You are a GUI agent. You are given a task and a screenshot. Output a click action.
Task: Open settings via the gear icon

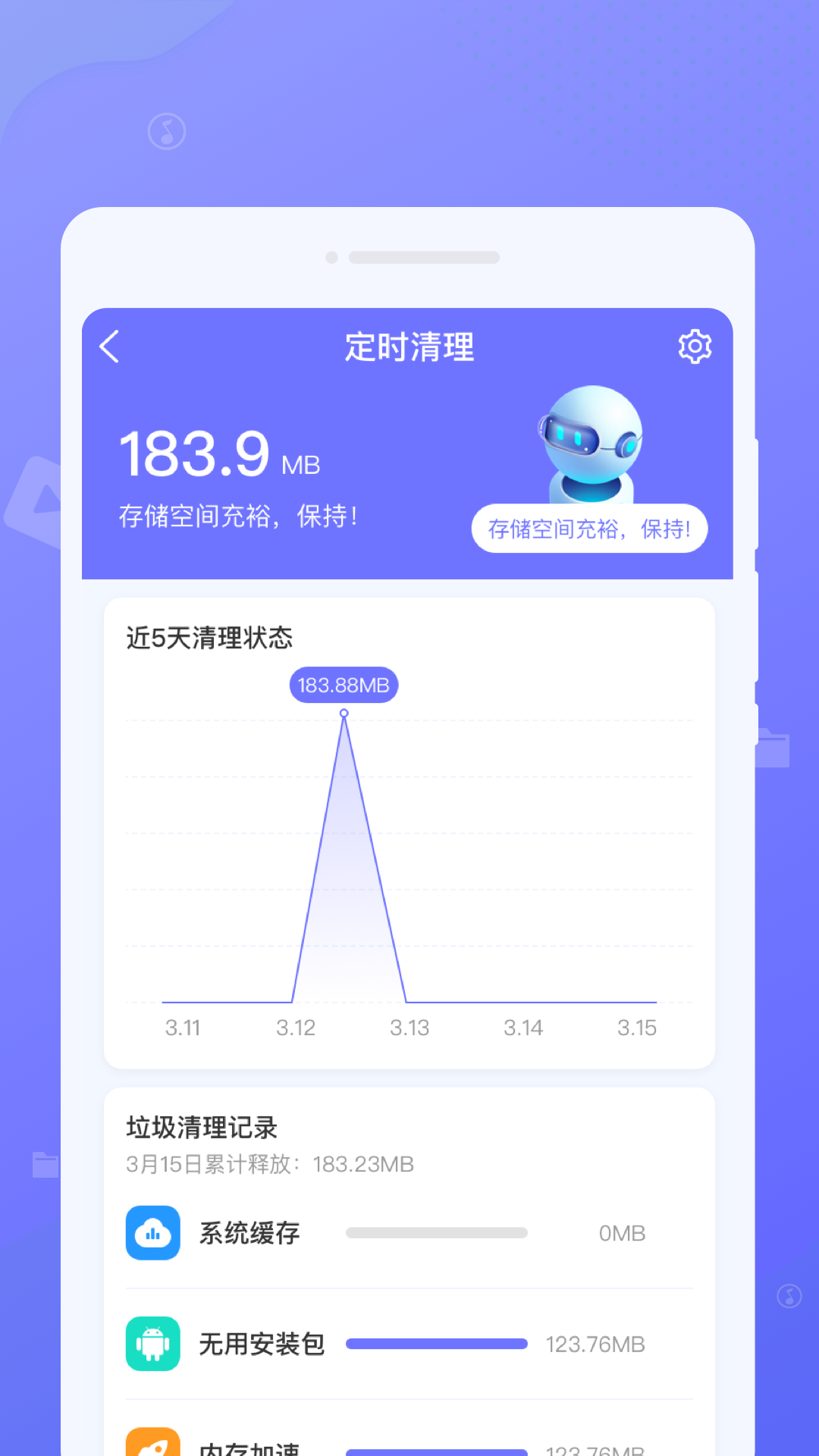695,346
